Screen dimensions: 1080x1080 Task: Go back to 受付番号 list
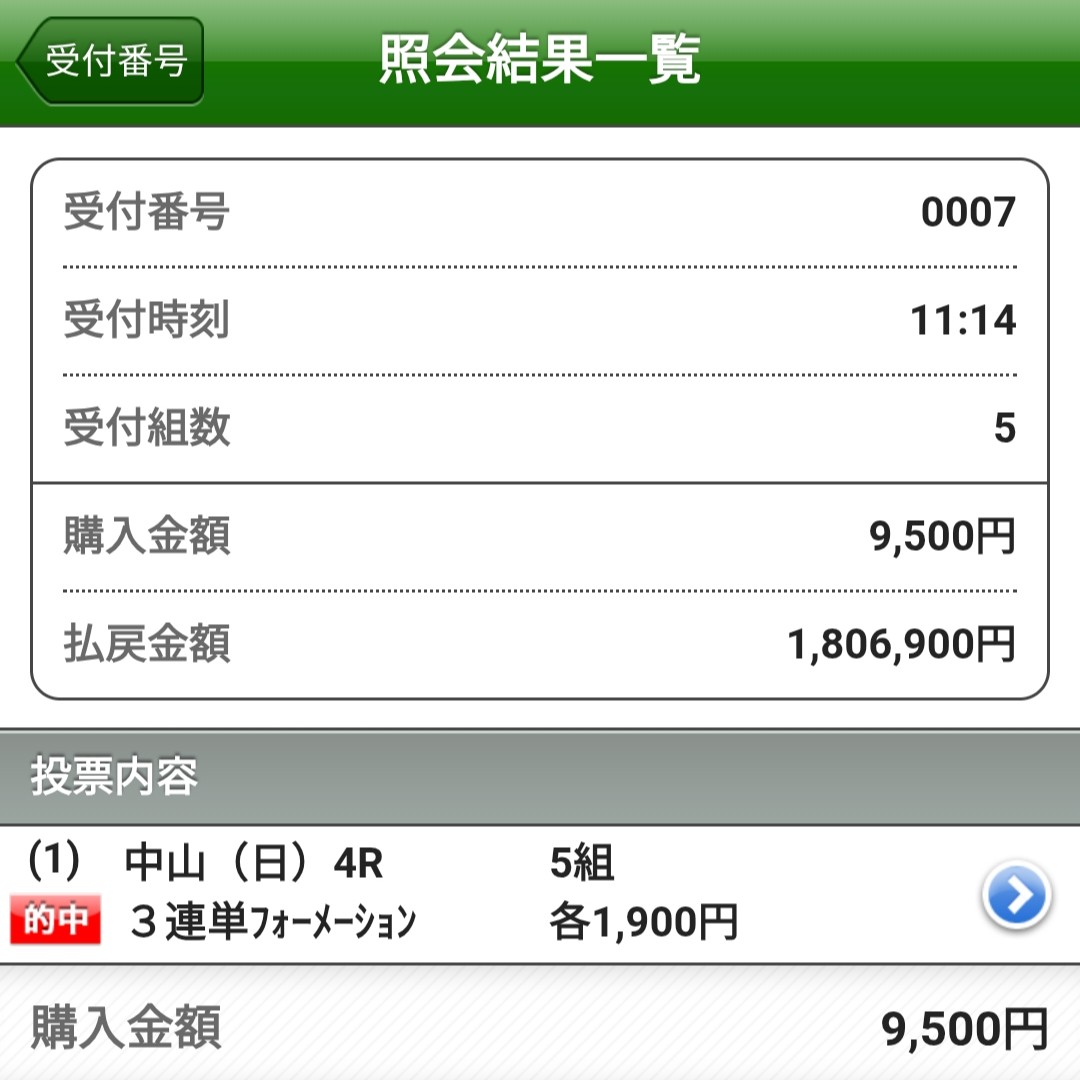click(112, 62)
